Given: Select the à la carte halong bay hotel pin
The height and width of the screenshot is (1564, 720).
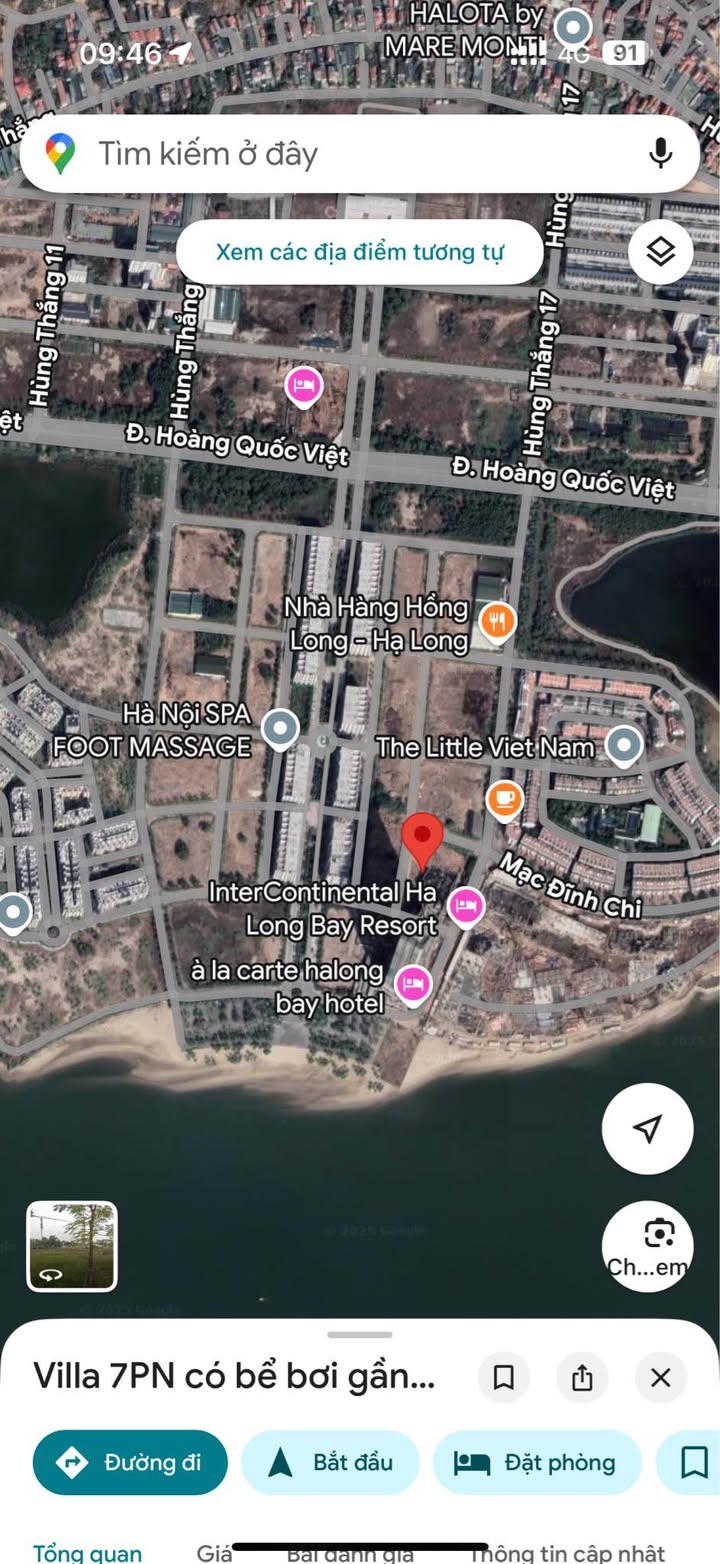Looking at the screenshot, I should click(x=413, y=984).
